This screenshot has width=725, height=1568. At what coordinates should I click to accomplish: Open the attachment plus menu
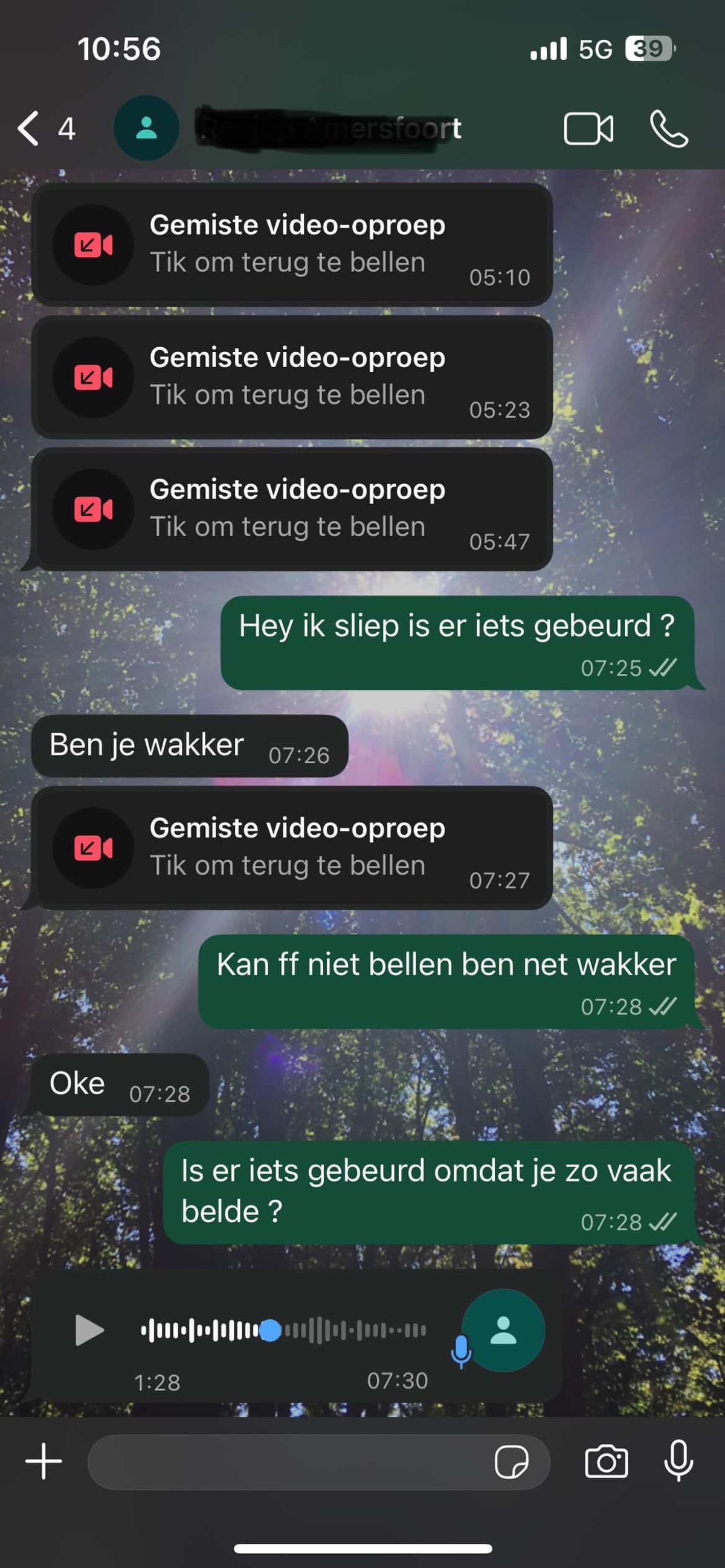coord(44,1461)
